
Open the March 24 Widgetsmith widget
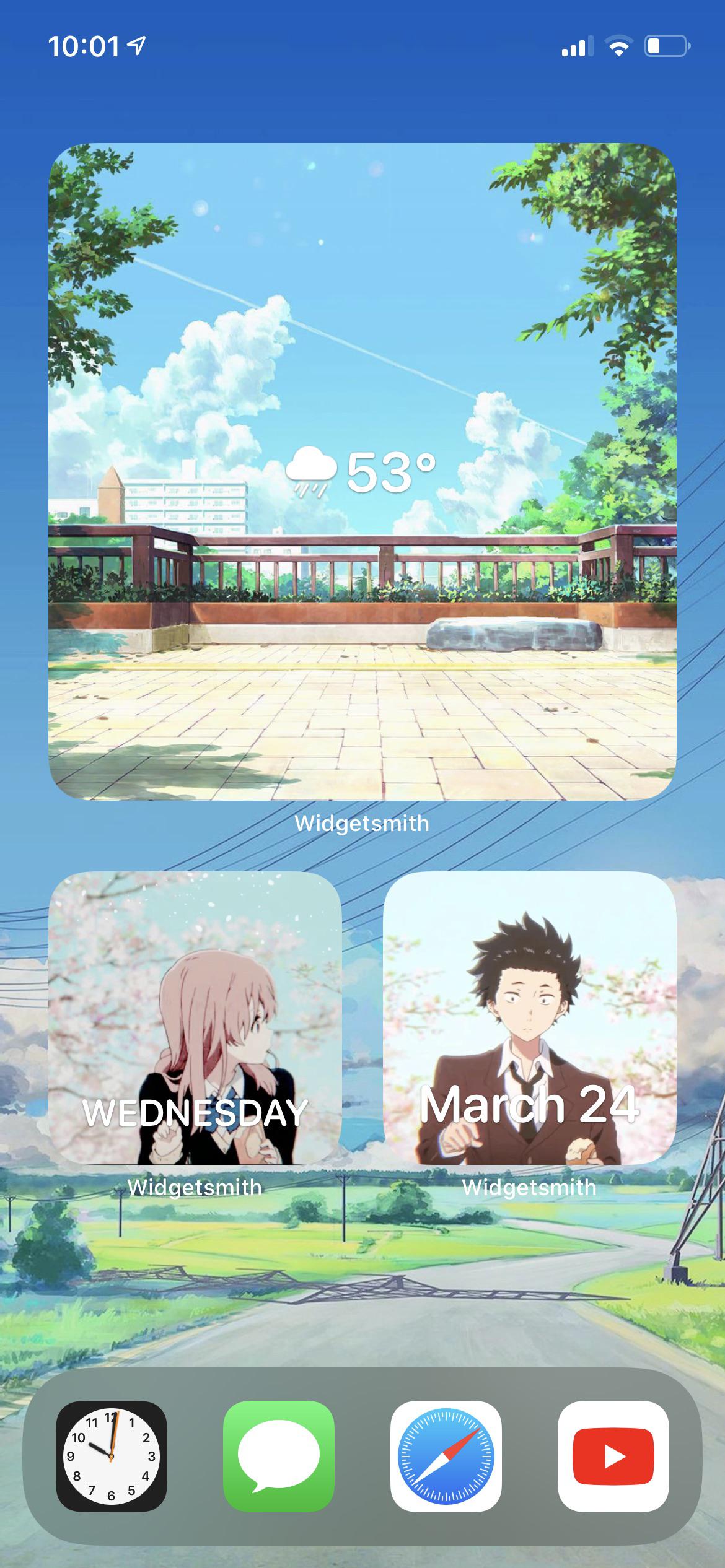point(529,1018)
